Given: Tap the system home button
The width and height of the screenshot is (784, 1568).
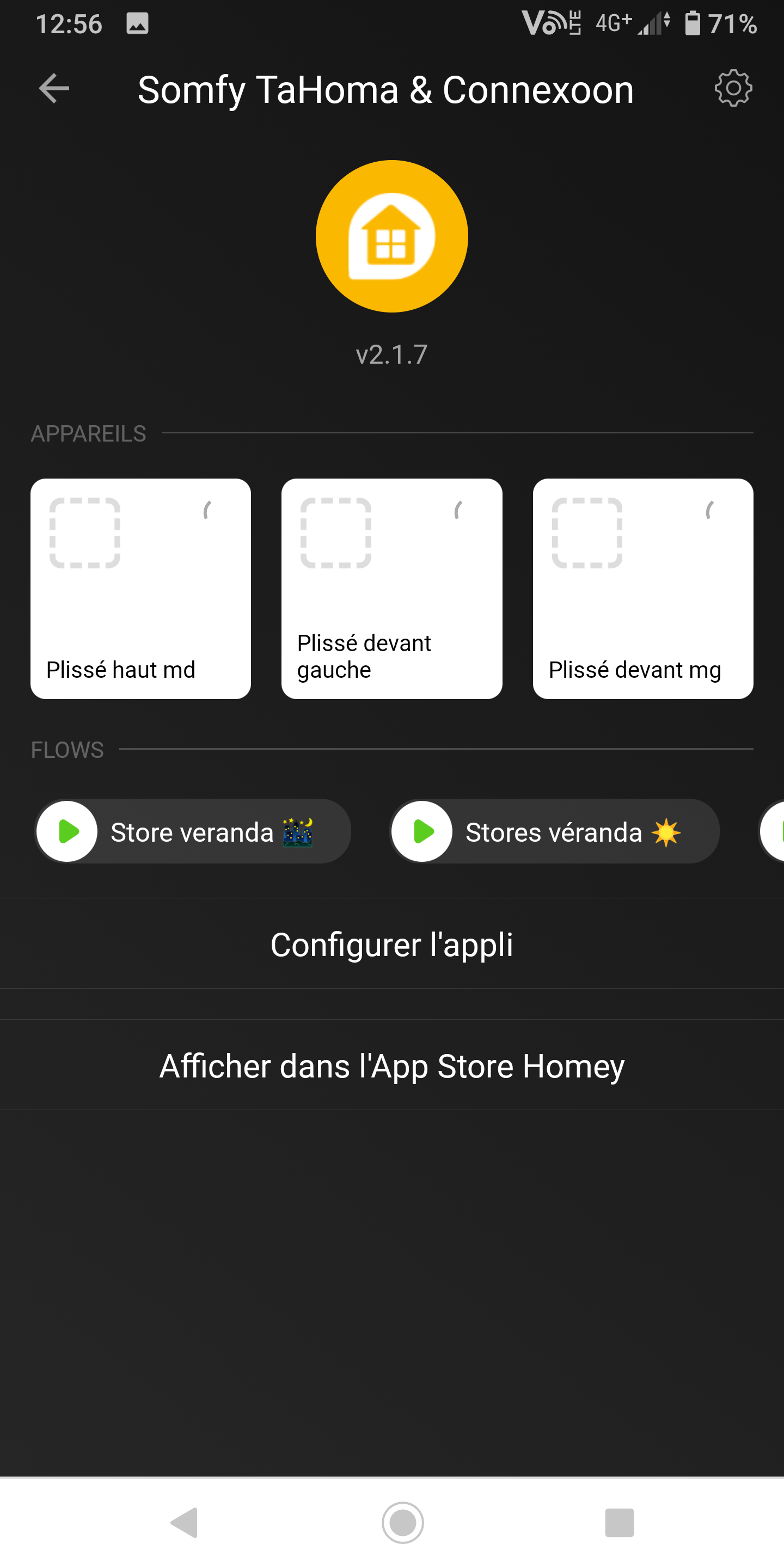Looking at the screenshot, I should (402, 1522).
